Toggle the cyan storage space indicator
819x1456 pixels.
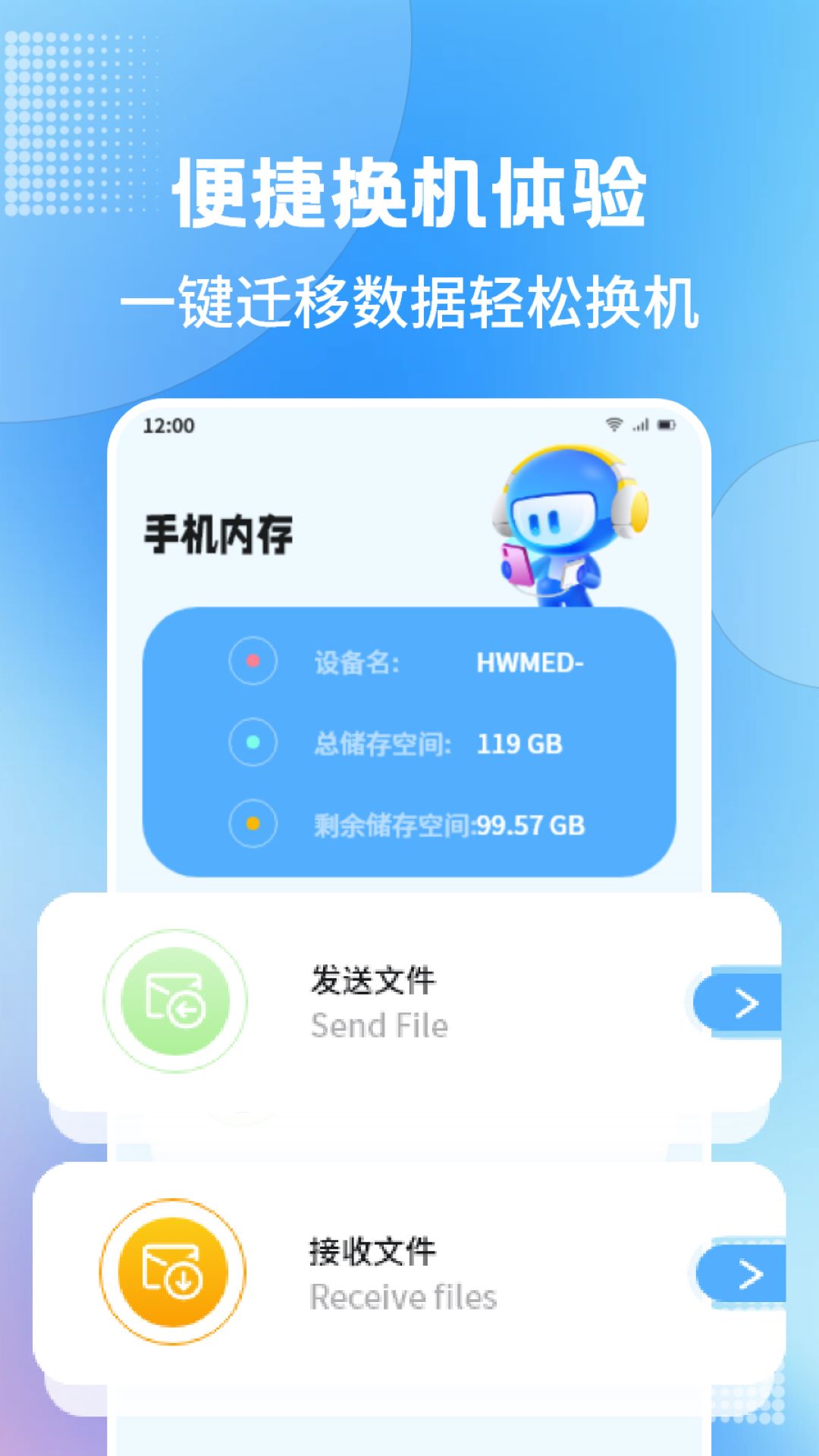pos(253,744)
